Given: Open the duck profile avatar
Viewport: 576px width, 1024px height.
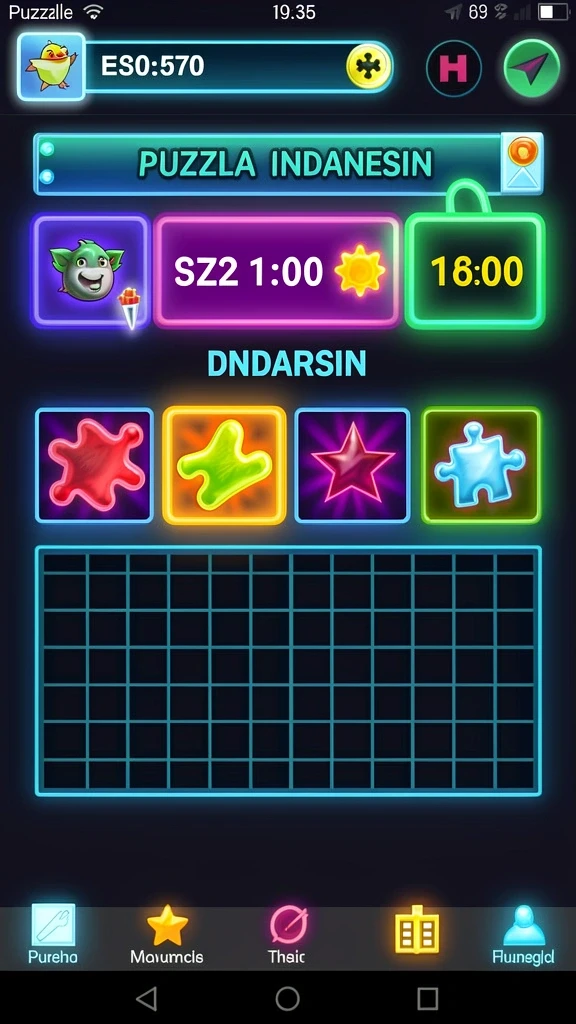Looking at the screenshot, I should [x=51, y=67].
